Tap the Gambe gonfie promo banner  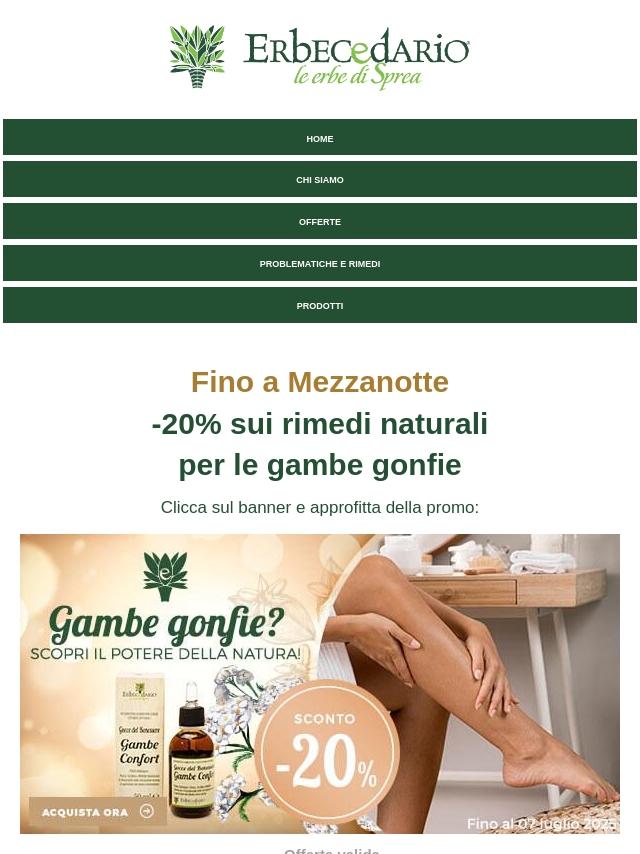point(320,684)
